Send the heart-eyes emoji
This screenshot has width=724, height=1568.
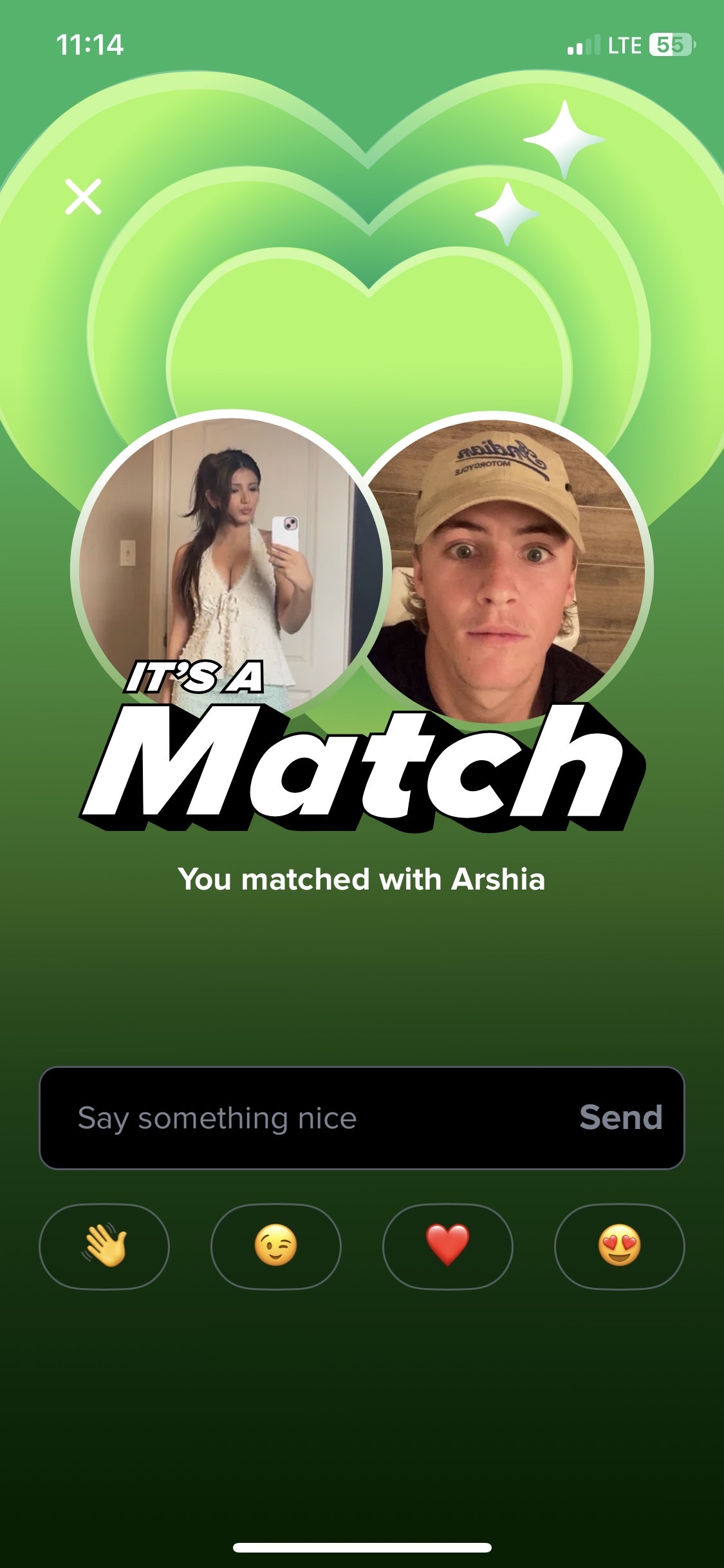pos(619,1246)
